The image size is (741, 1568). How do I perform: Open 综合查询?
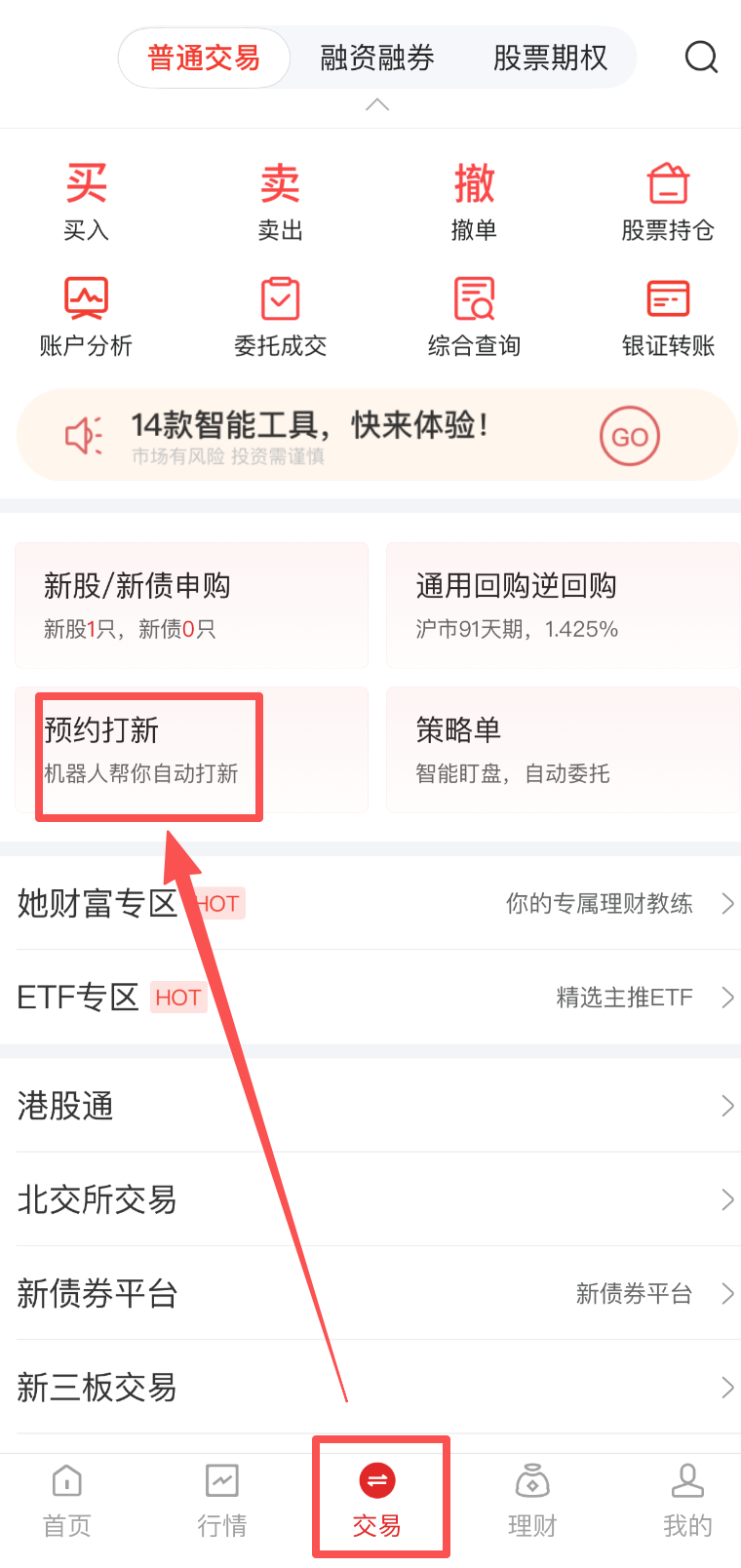(474, 317)
